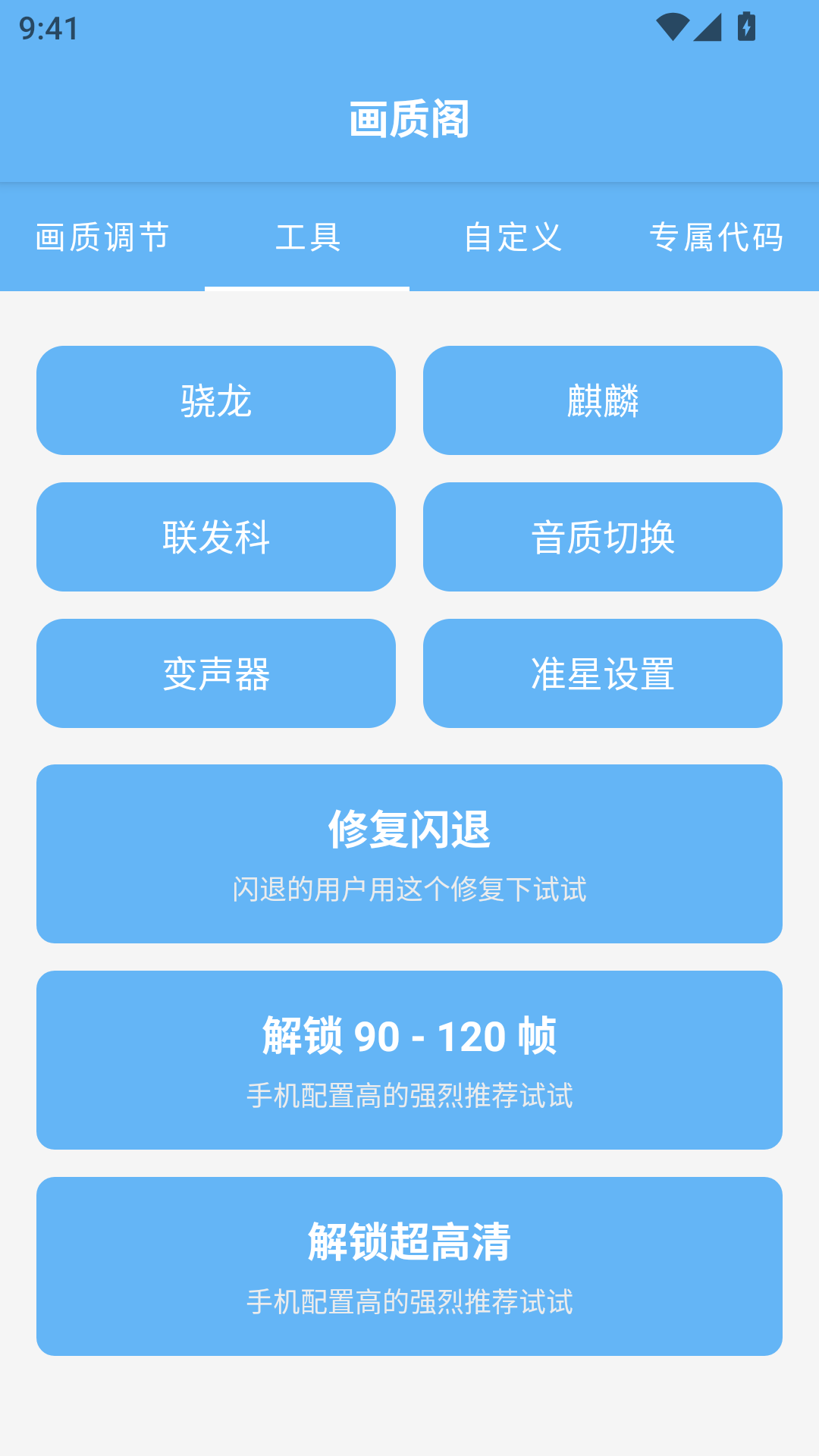Screen dimensions: 819x1456
Task: Switch to the 画质调节 tab
Action: pos(102,239)
